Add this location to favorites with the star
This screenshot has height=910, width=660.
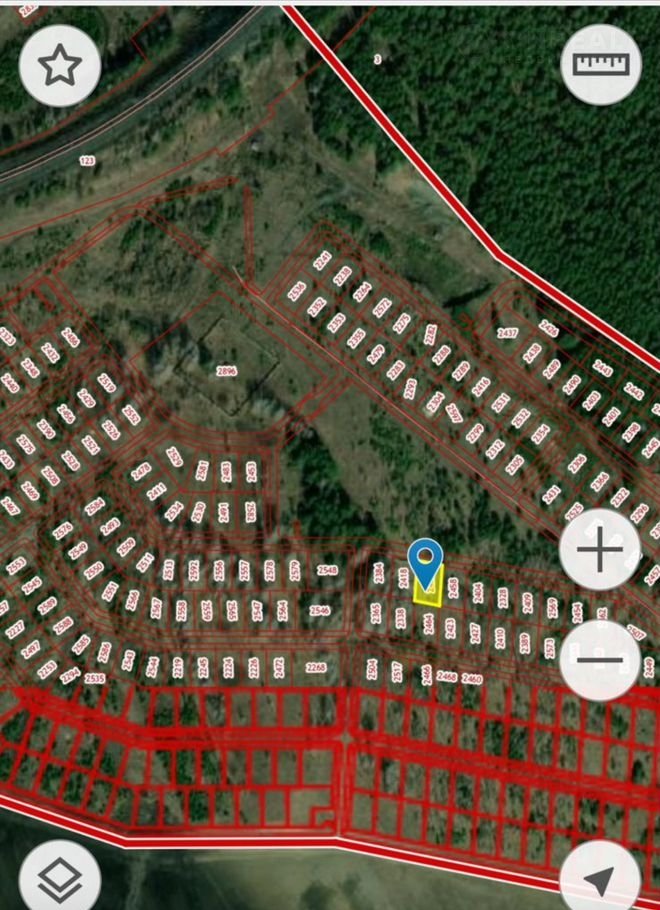[60, 66]
